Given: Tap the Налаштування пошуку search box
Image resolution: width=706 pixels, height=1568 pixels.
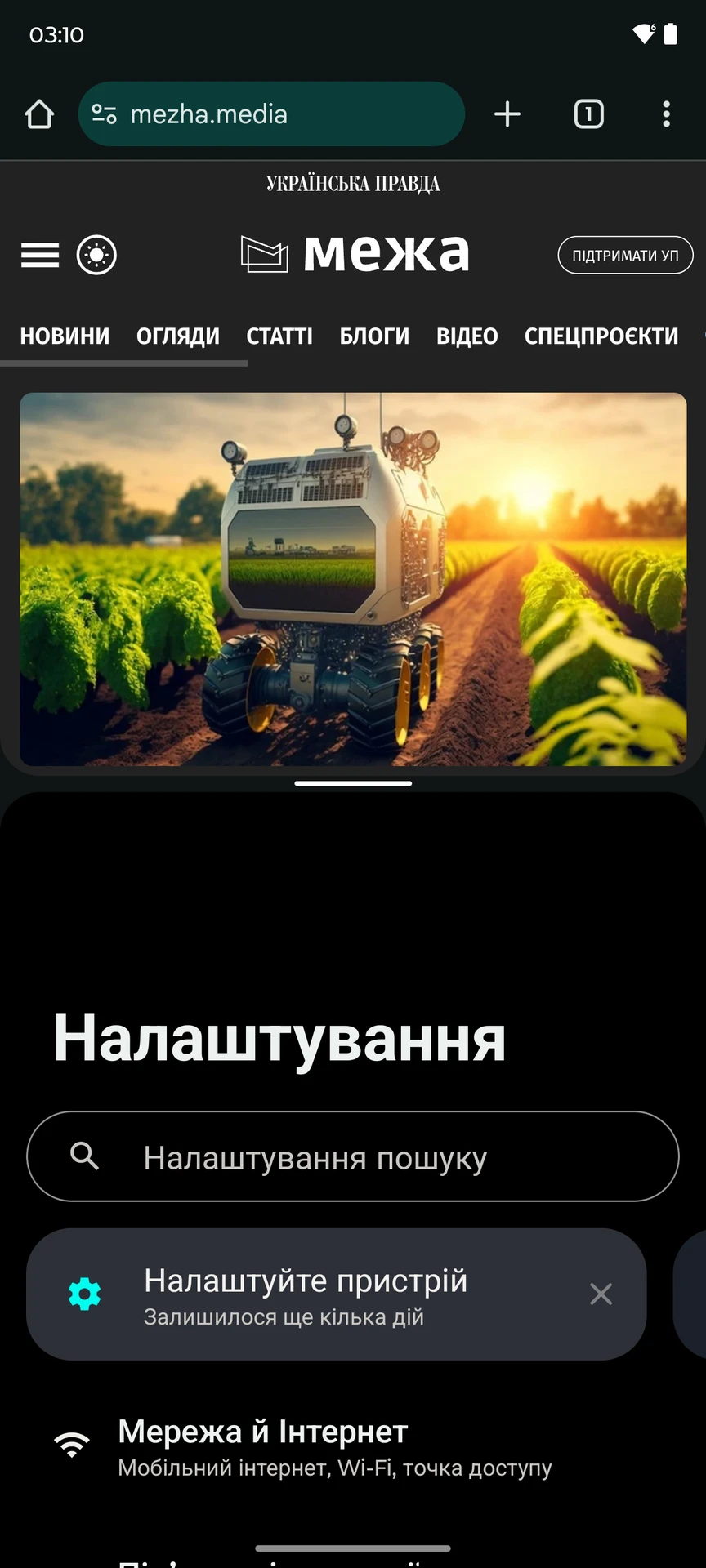Looking at the screenshot, I should tap(353, 1156).
